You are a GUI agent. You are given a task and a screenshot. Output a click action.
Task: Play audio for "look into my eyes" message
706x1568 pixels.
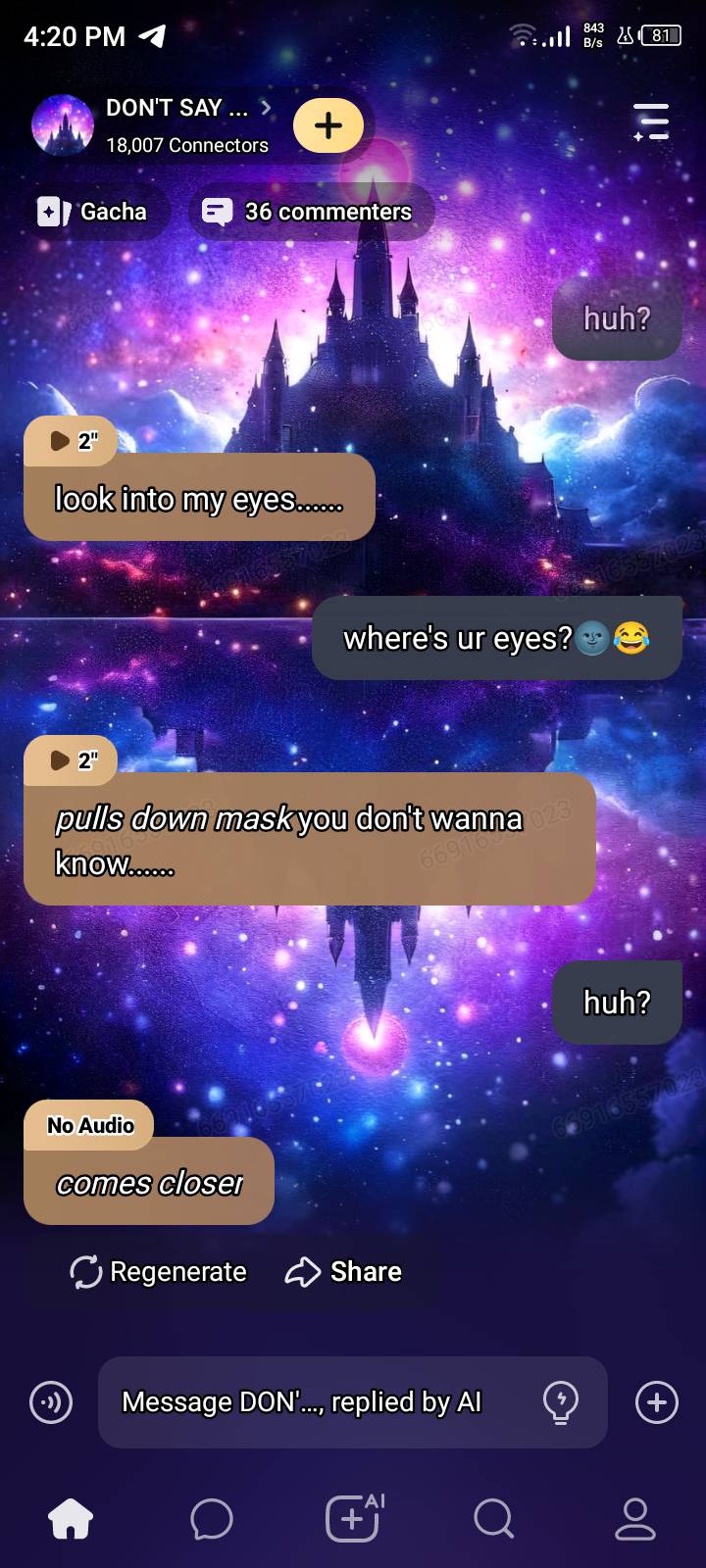(71, 441)
